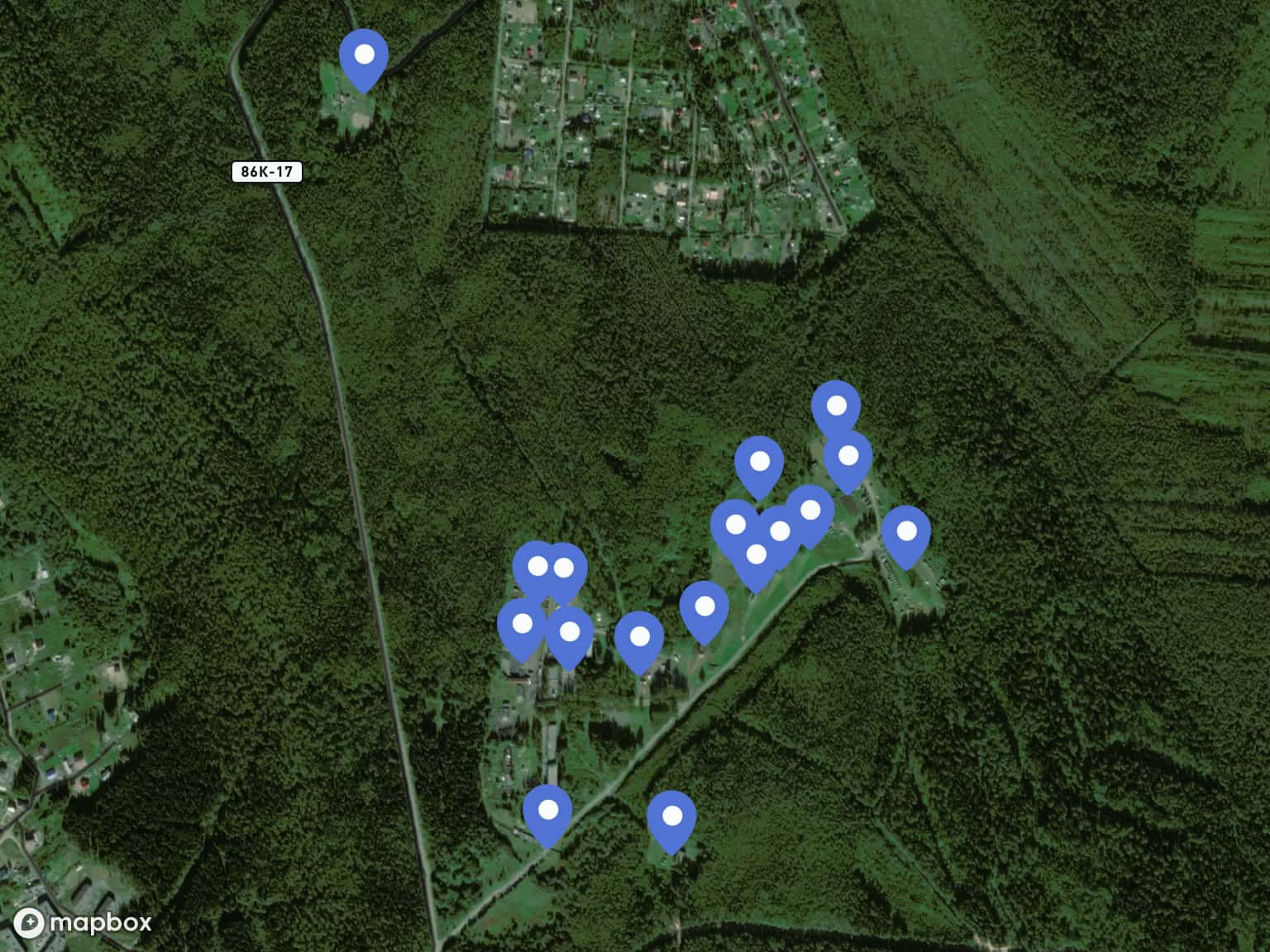Select the isolated pin near the 86K-17 road label
The image size is (1270, 952).
point(364,57)
